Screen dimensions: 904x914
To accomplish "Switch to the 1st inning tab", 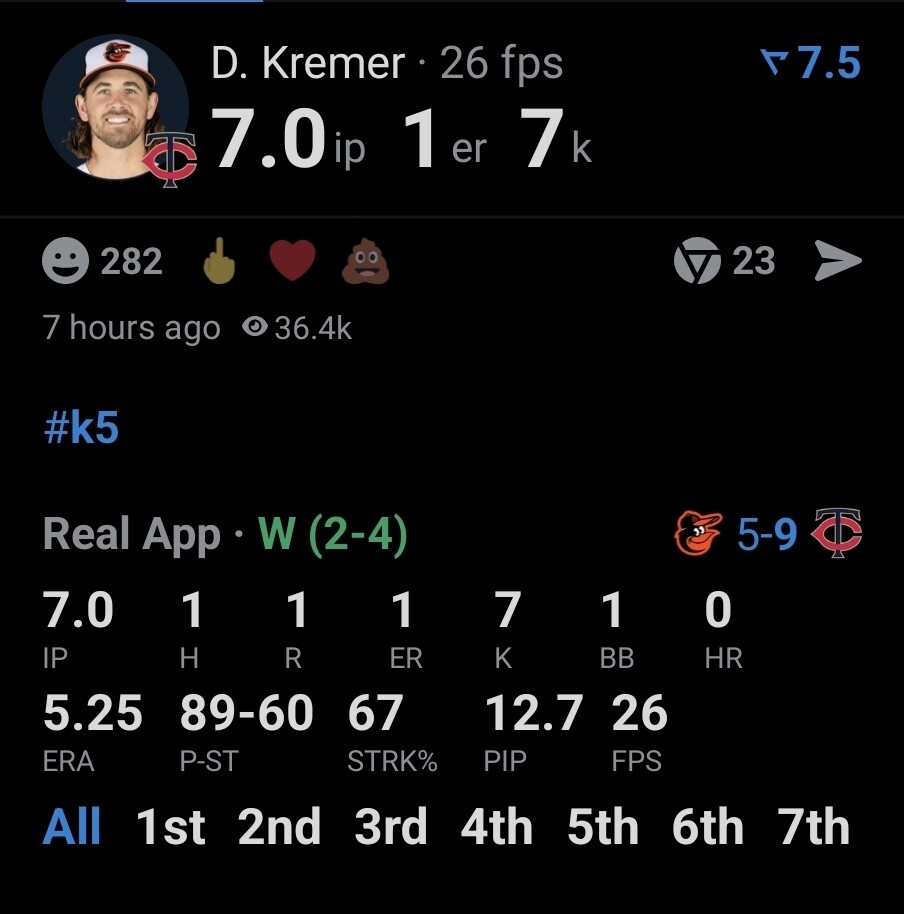I will pyautogui.click(x=170, y=826).
